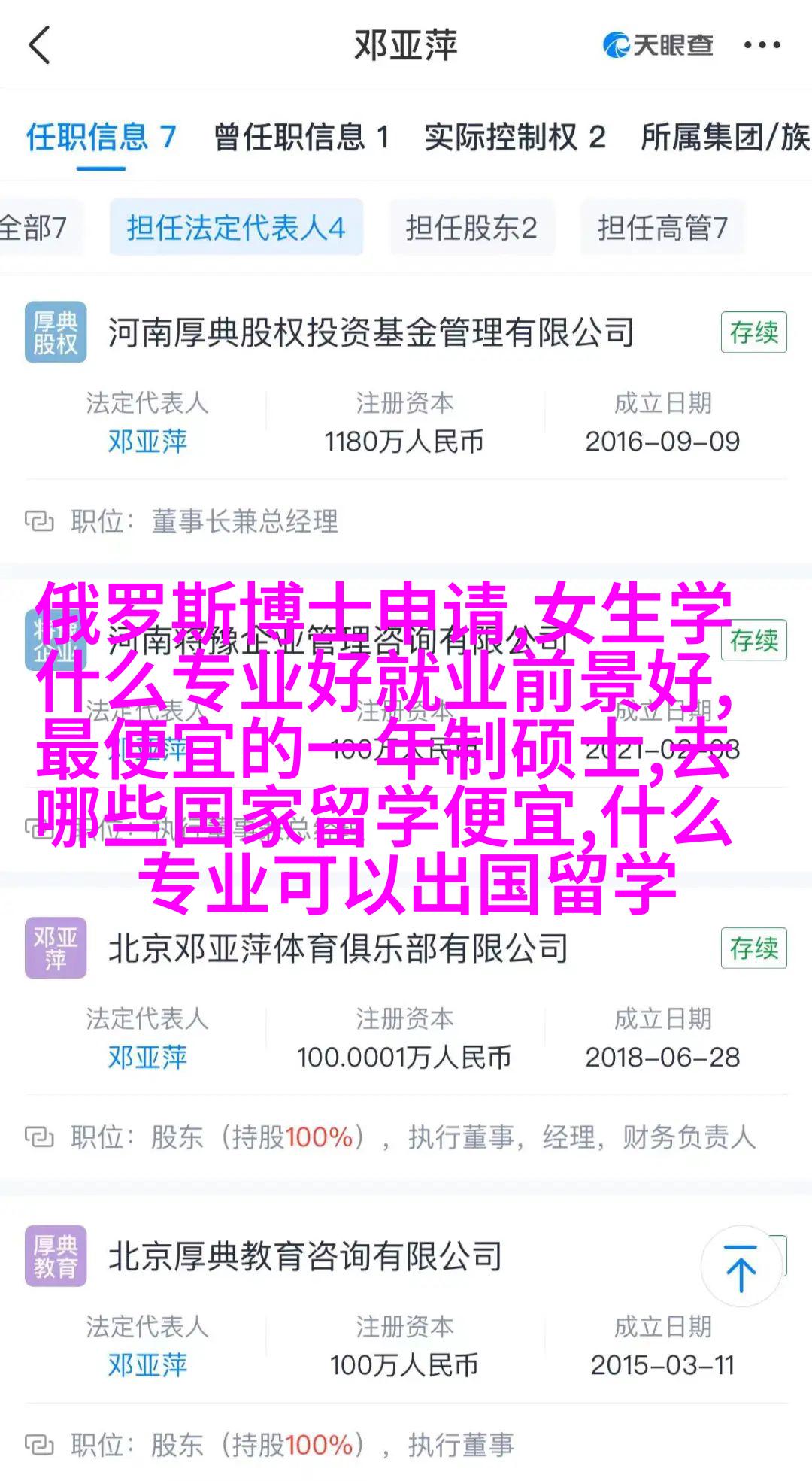
Task: Tap 邓亚萍 link under 河南厚典股权投资基金
Action: click(147, 442)
